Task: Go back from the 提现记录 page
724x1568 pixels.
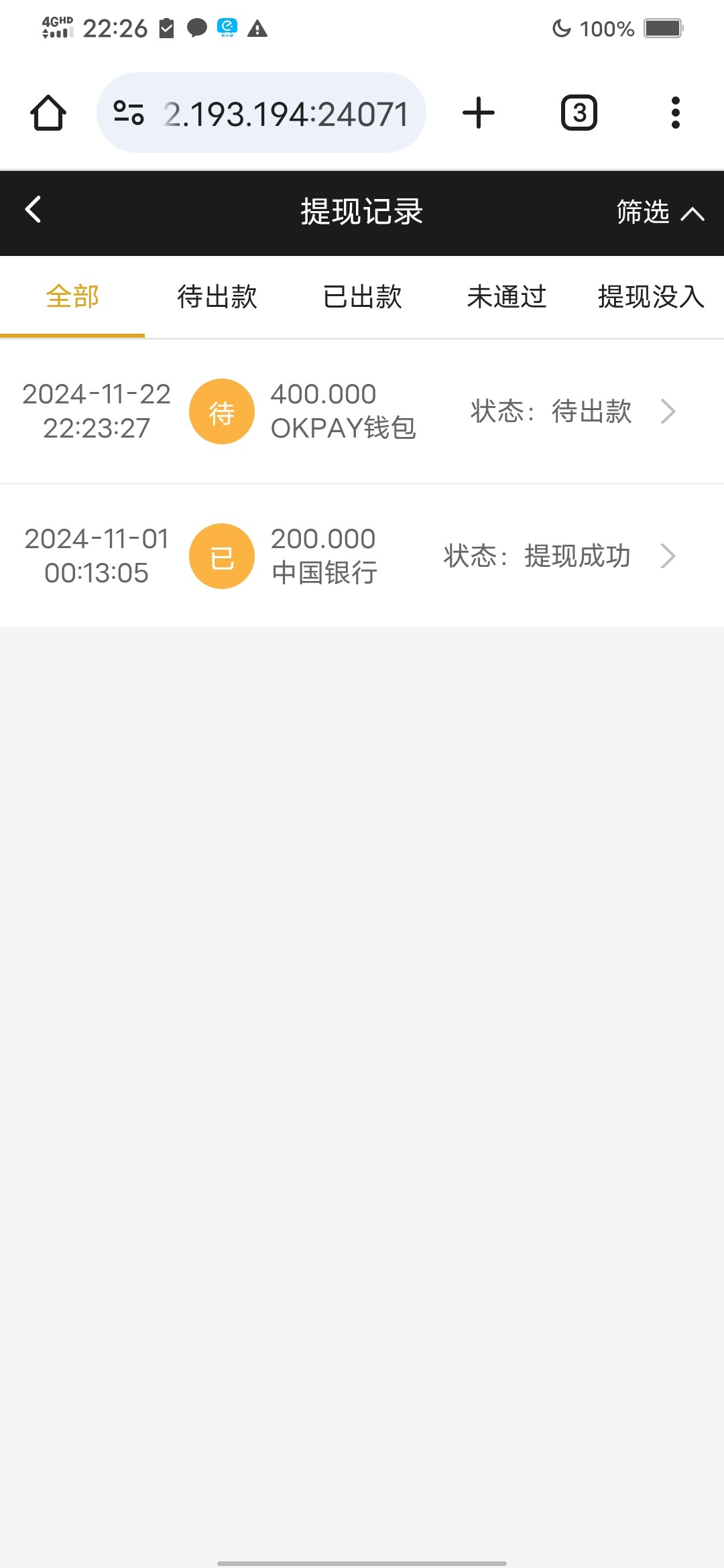Action: pyautogui.click(x=33, y=210)
